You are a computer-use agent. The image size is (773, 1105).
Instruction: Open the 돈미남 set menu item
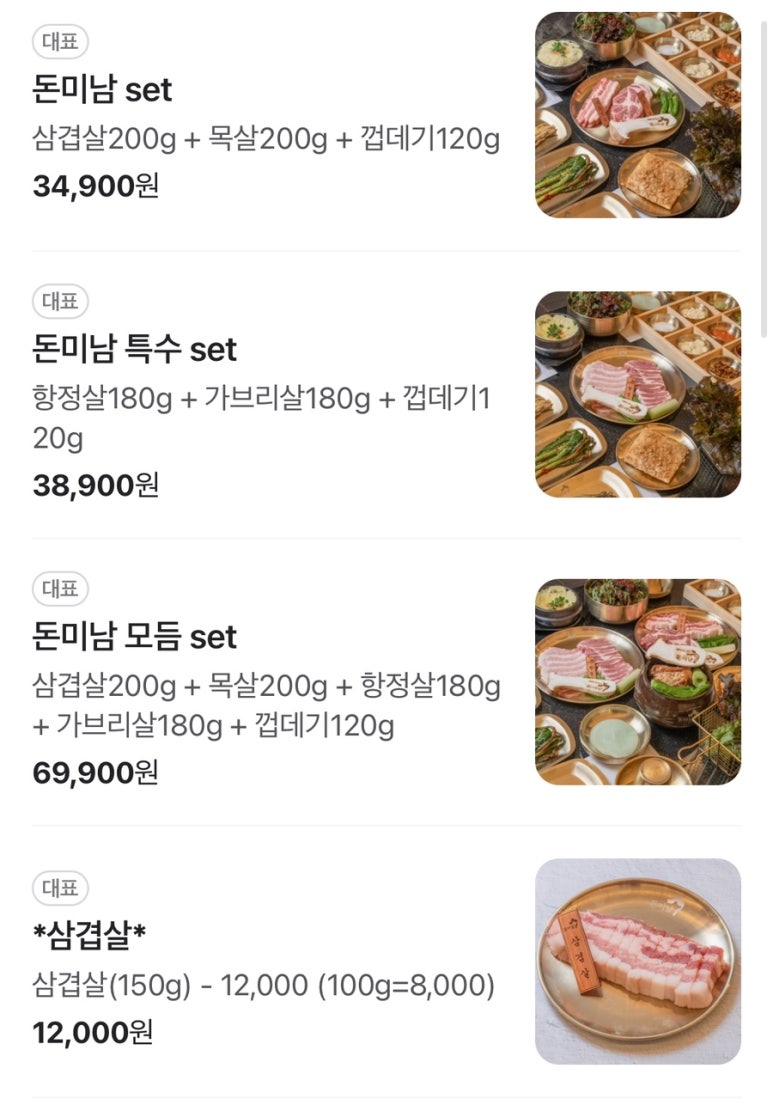point(103,90)
